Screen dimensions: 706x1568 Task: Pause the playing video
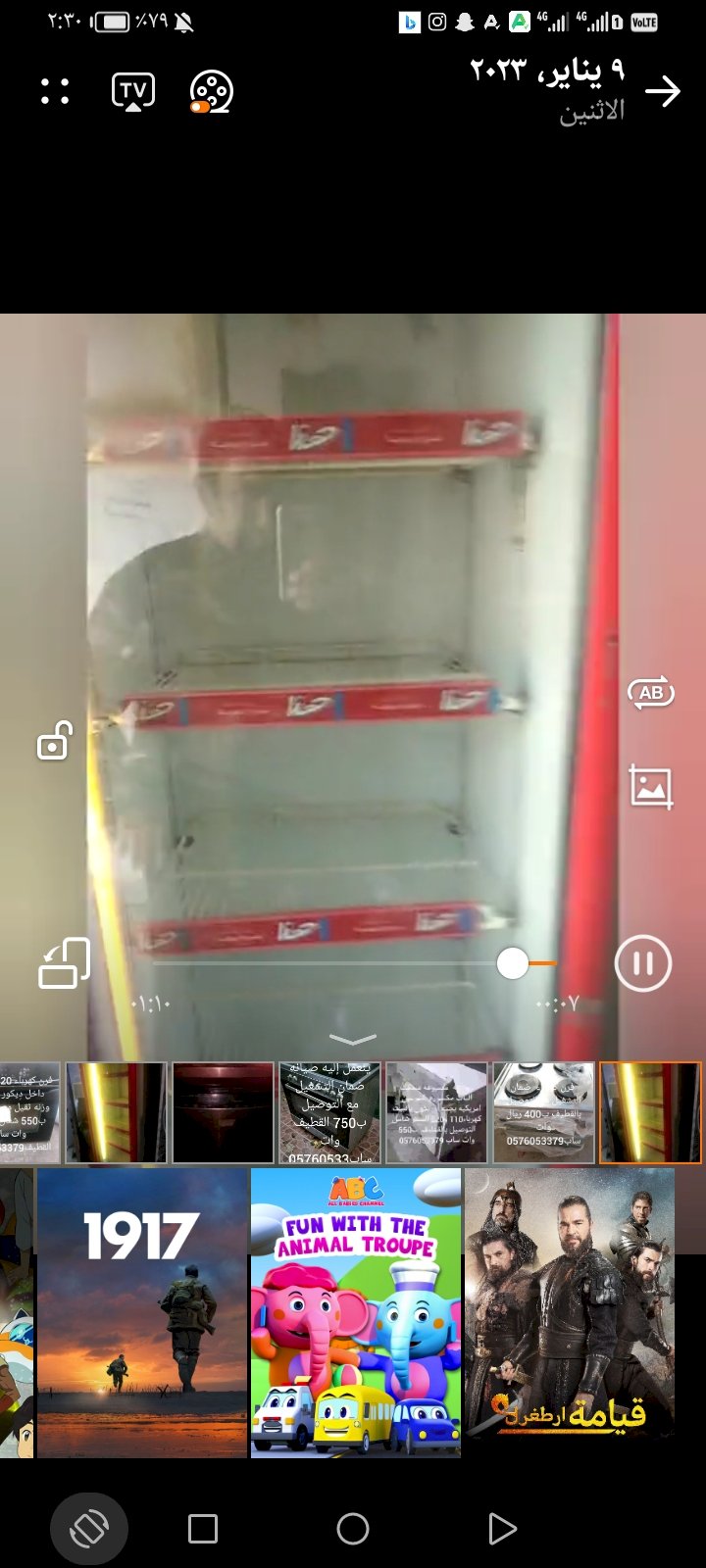pos(642,963)
